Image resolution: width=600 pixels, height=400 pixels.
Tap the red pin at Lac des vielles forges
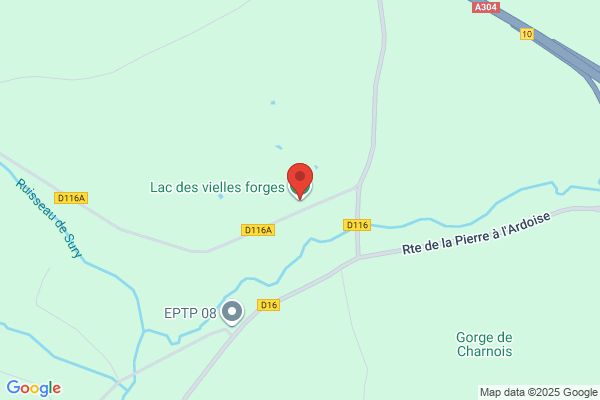300,181
